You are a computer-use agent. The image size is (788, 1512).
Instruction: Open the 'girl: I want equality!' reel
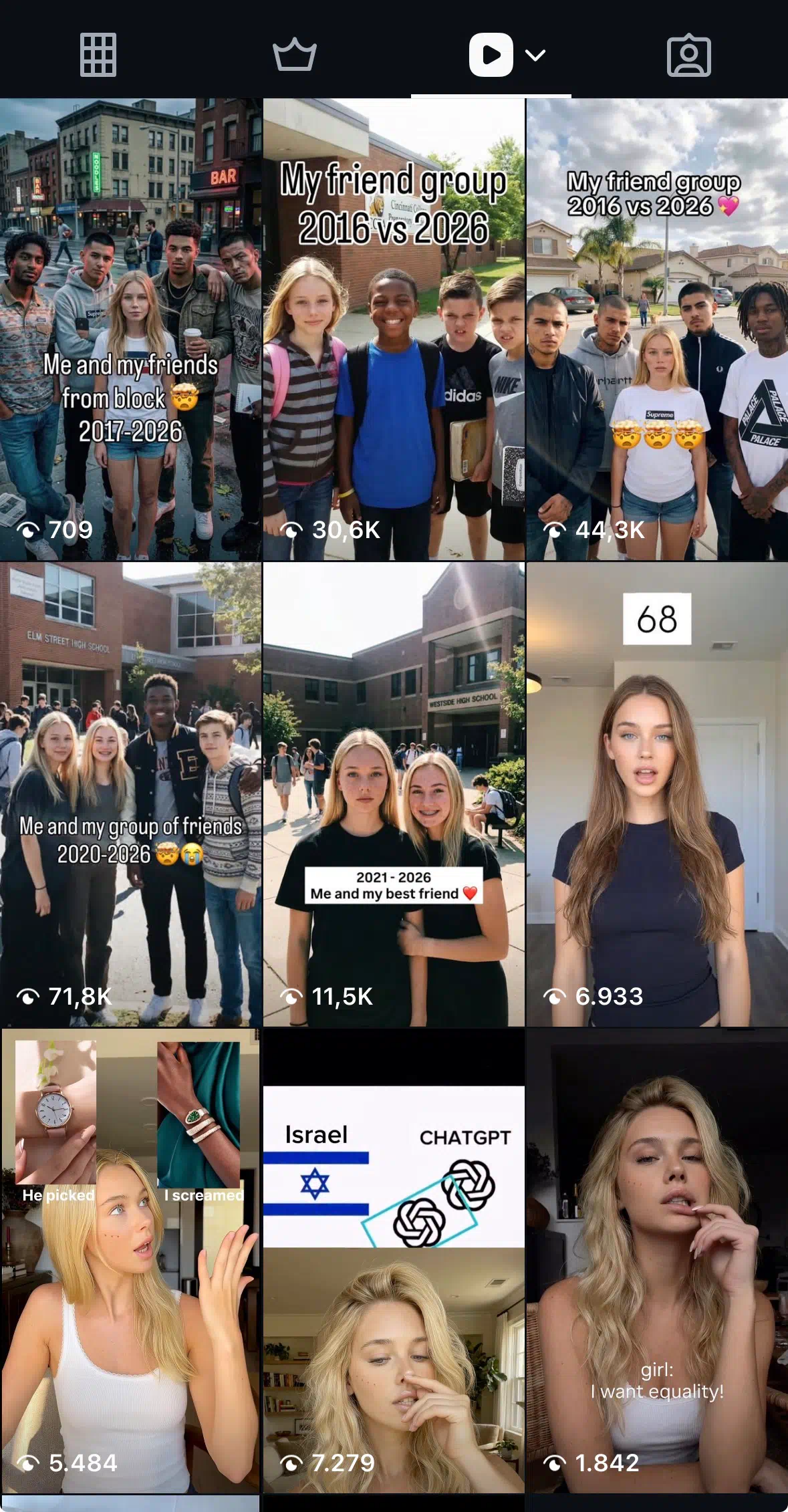click(x=657, y=1261)
